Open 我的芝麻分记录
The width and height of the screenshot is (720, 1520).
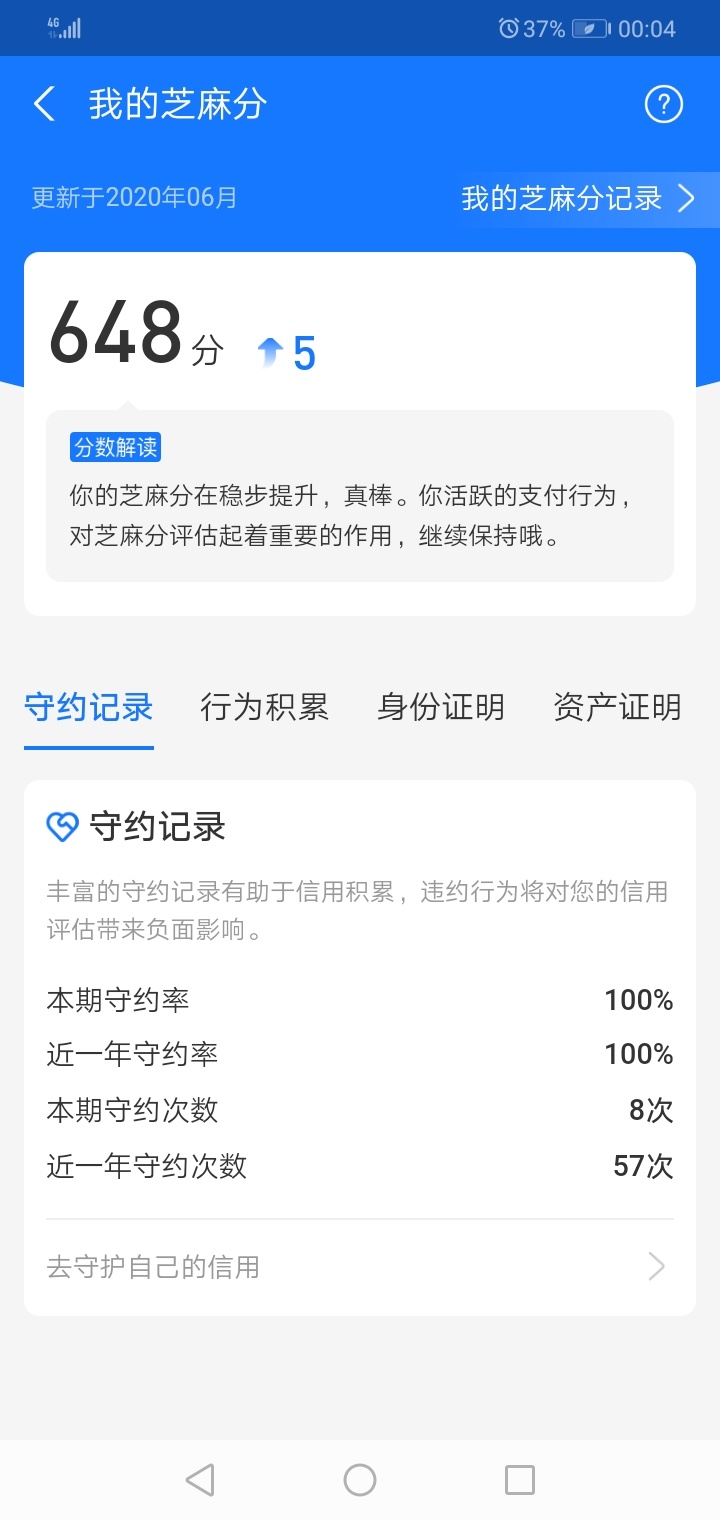pos(579,198)
